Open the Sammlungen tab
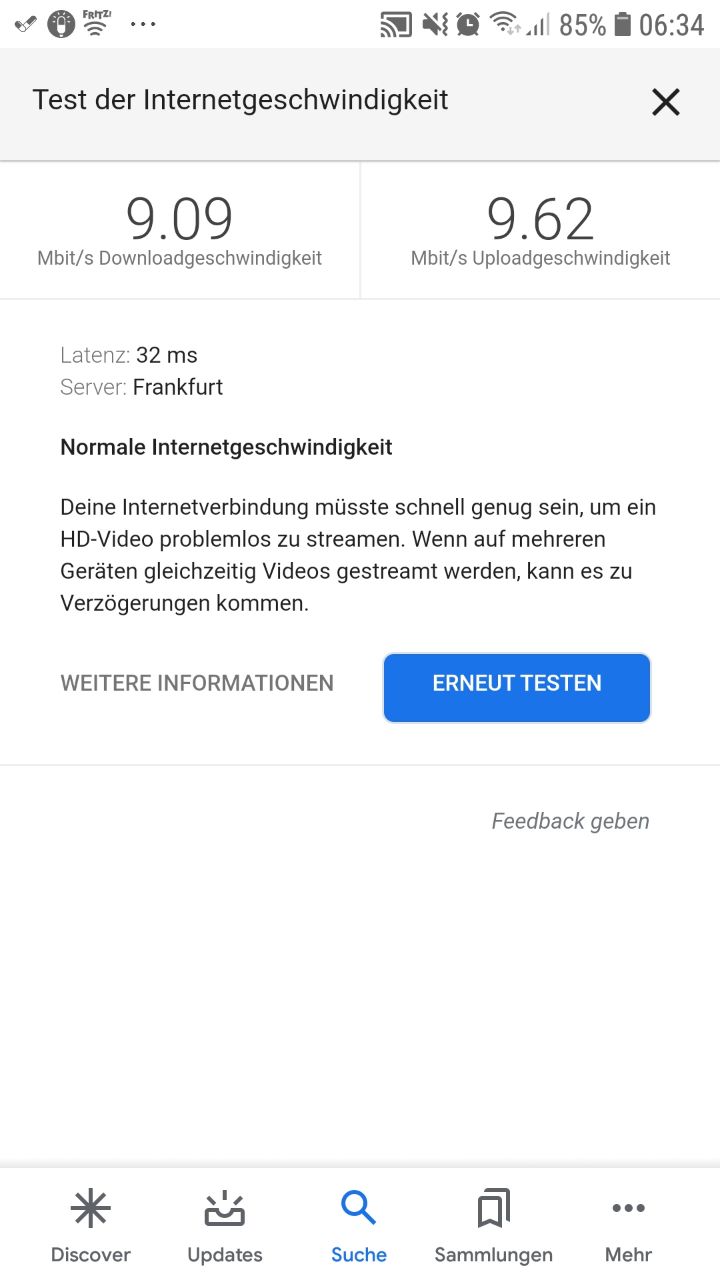The height and width of the screenshot is (1280, 720). pos(493,1226)
